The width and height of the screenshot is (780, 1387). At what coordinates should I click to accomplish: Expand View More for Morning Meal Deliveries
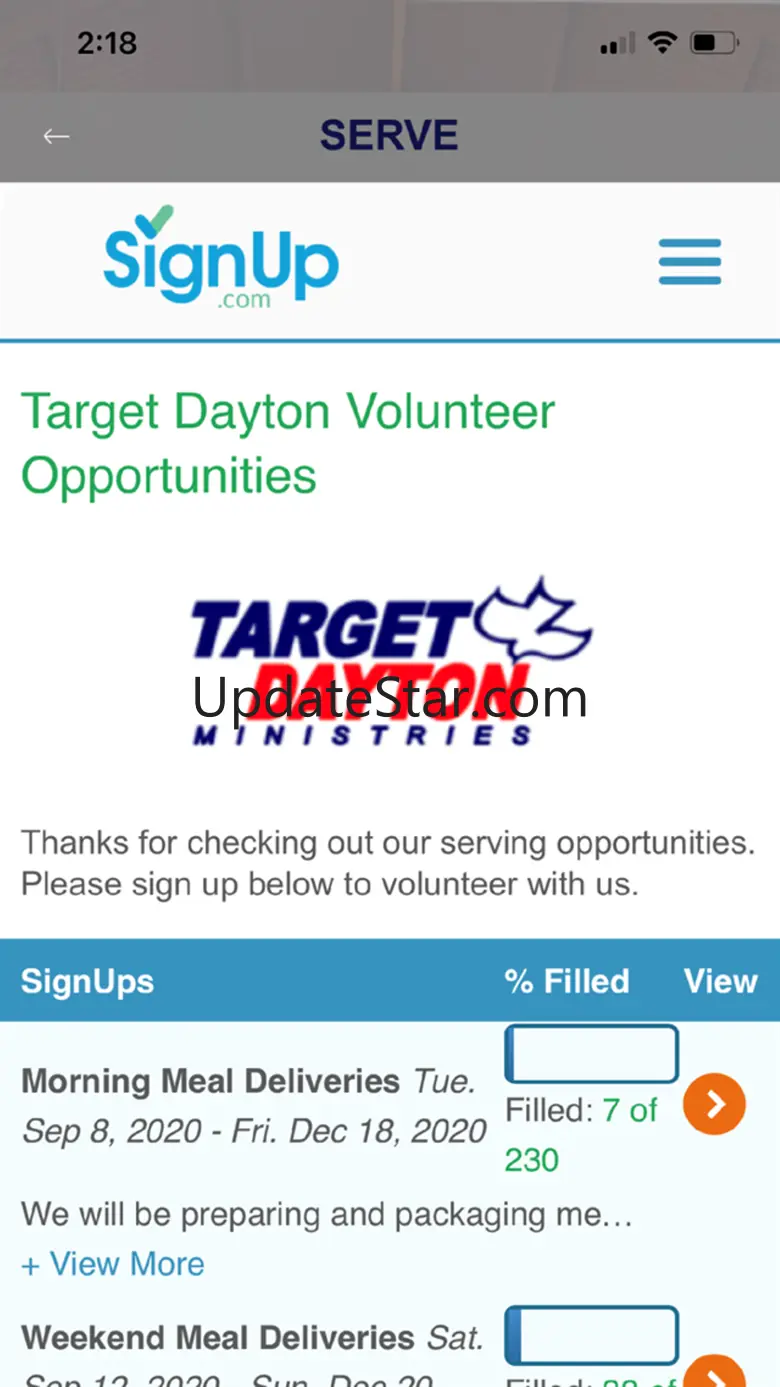click(113, 1264)
